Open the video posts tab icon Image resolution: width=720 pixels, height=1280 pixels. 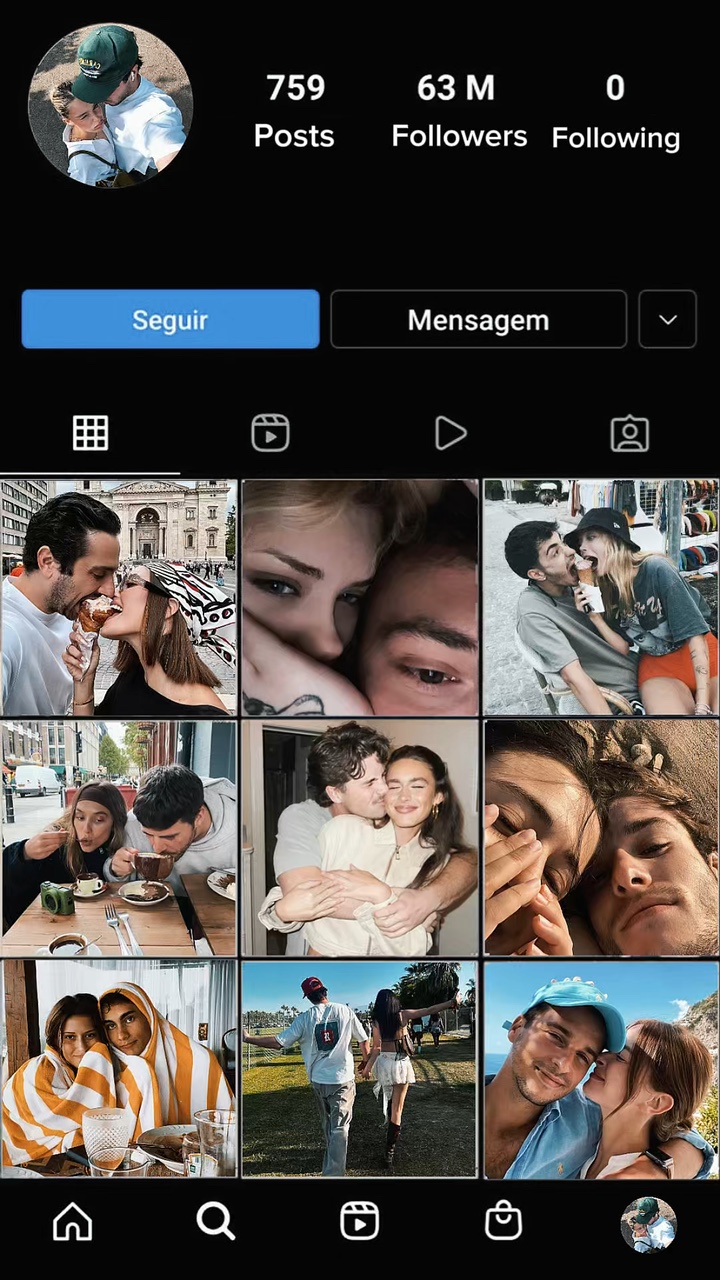[x=450, y=432]
